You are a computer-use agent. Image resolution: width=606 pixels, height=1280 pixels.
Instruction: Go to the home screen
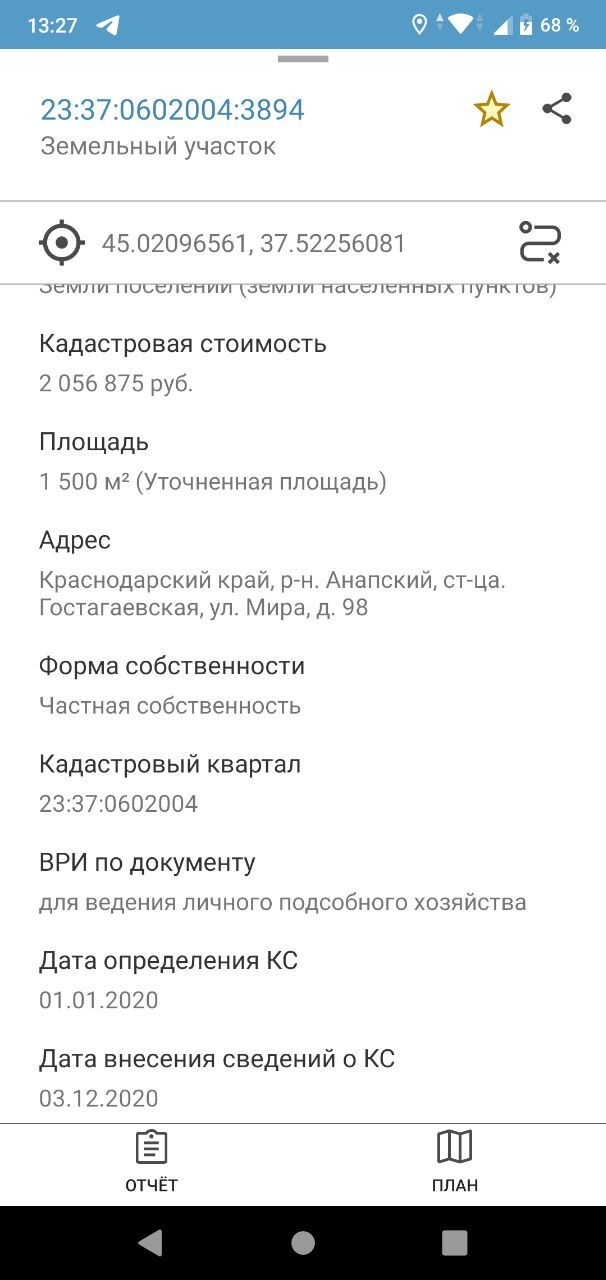coord(303,1243)
